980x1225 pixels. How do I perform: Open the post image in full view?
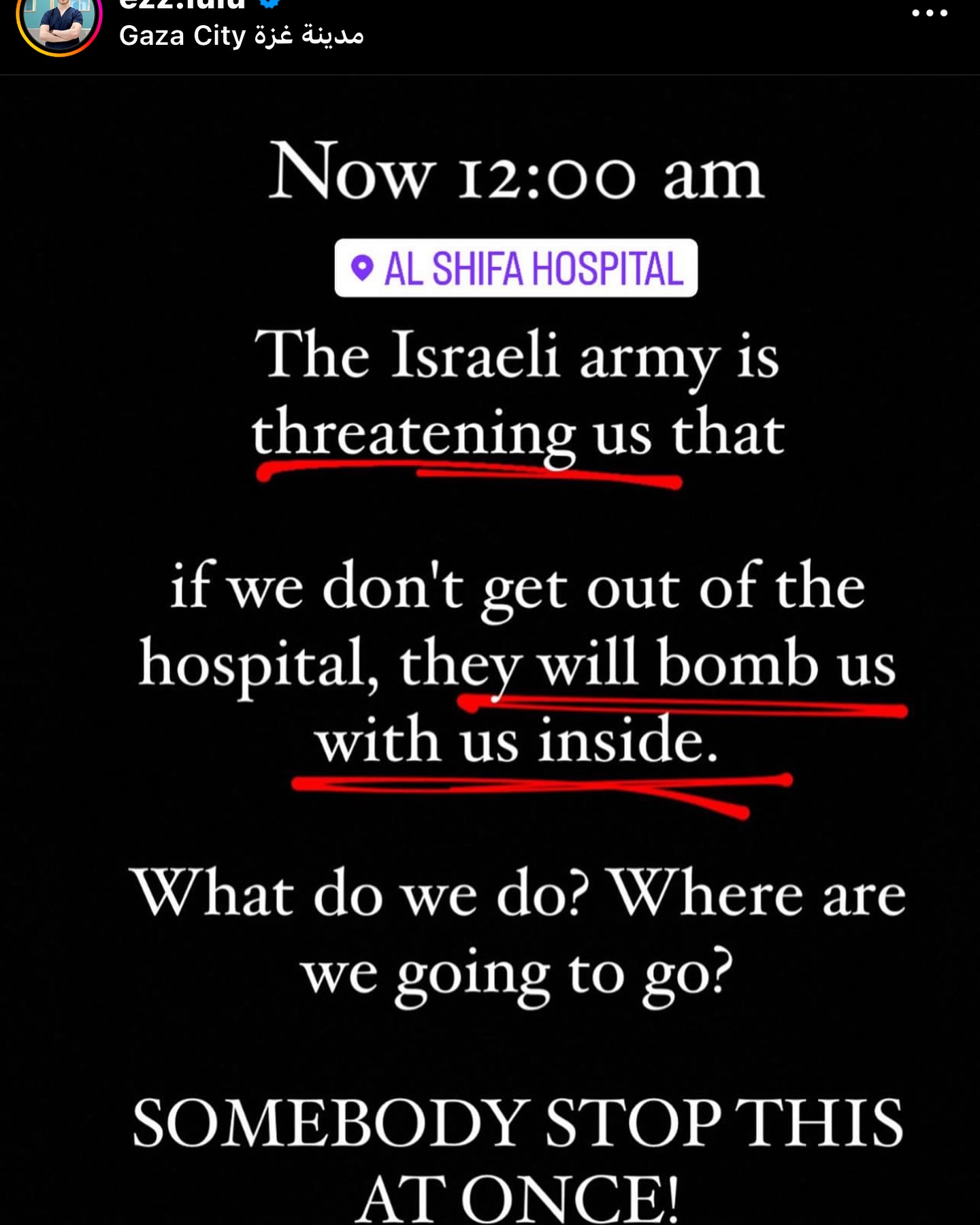(x=490, y=650)
